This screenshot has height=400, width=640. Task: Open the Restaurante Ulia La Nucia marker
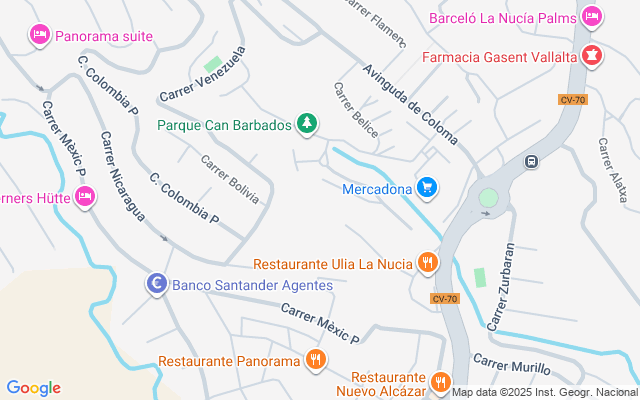[428, 263]
